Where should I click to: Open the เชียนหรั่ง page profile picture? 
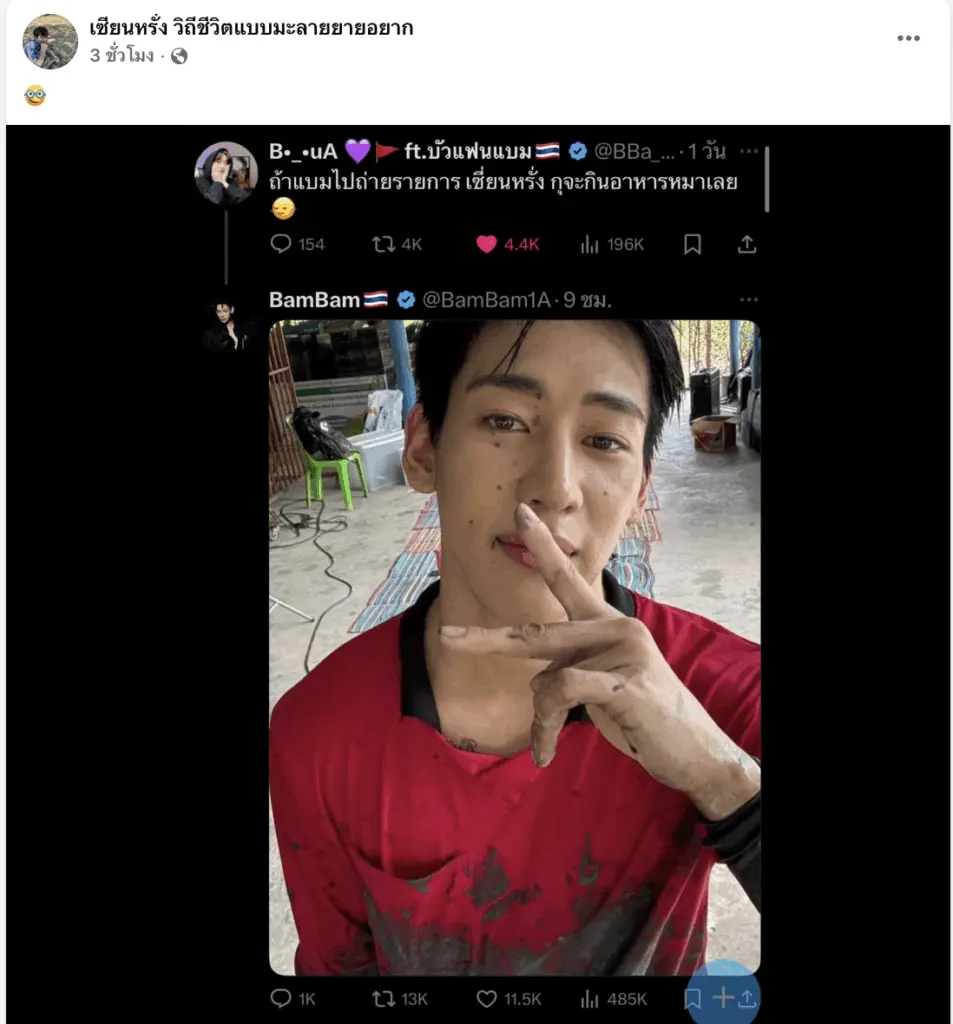pyautogui.click(x=50, y=41)
